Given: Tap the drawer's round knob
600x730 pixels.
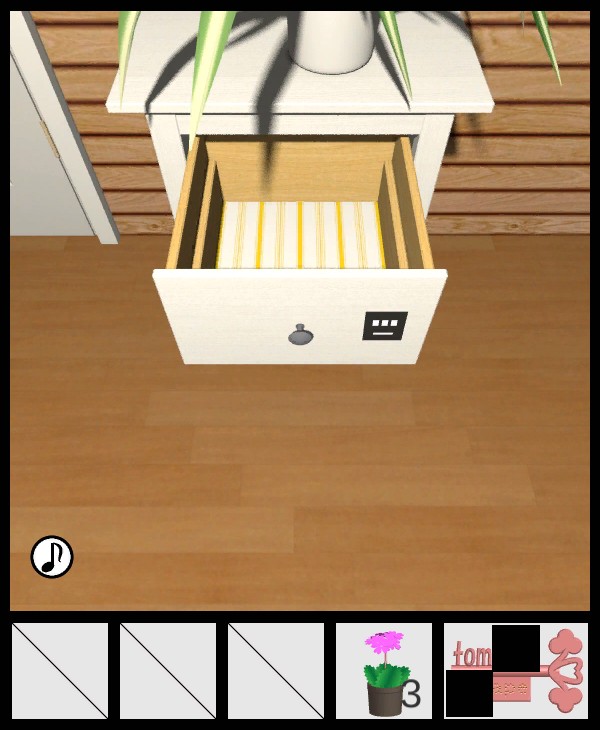Looking at the screenshot, I should [x=299, y=334].
